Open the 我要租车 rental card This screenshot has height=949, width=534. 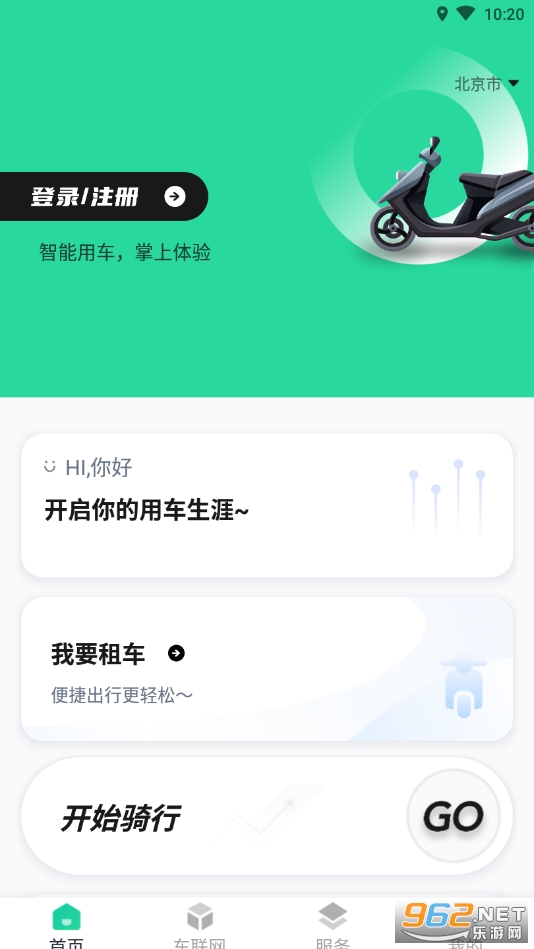tap(267, 669)
